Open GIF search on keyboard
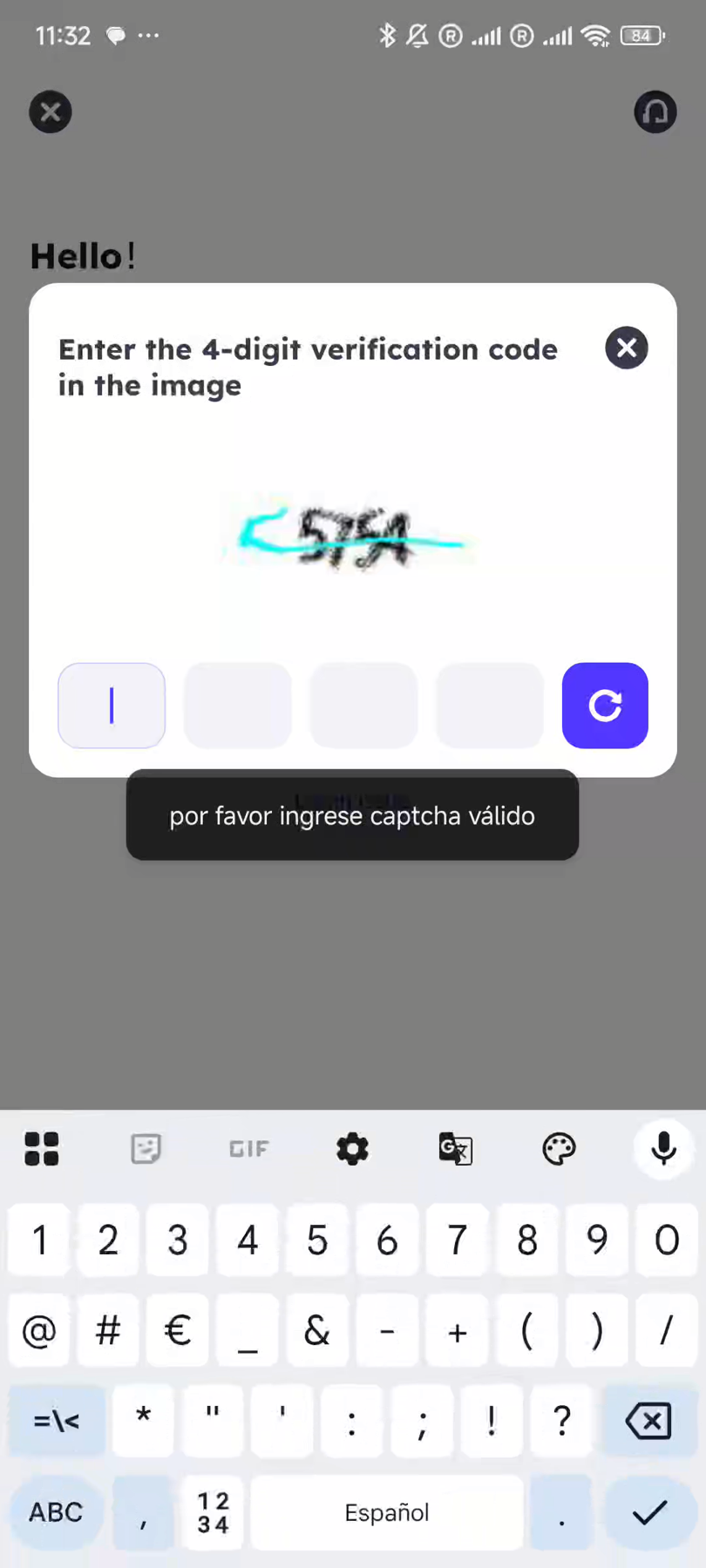The width and height of the screenshot is (706, 1568). point(249,1149)
